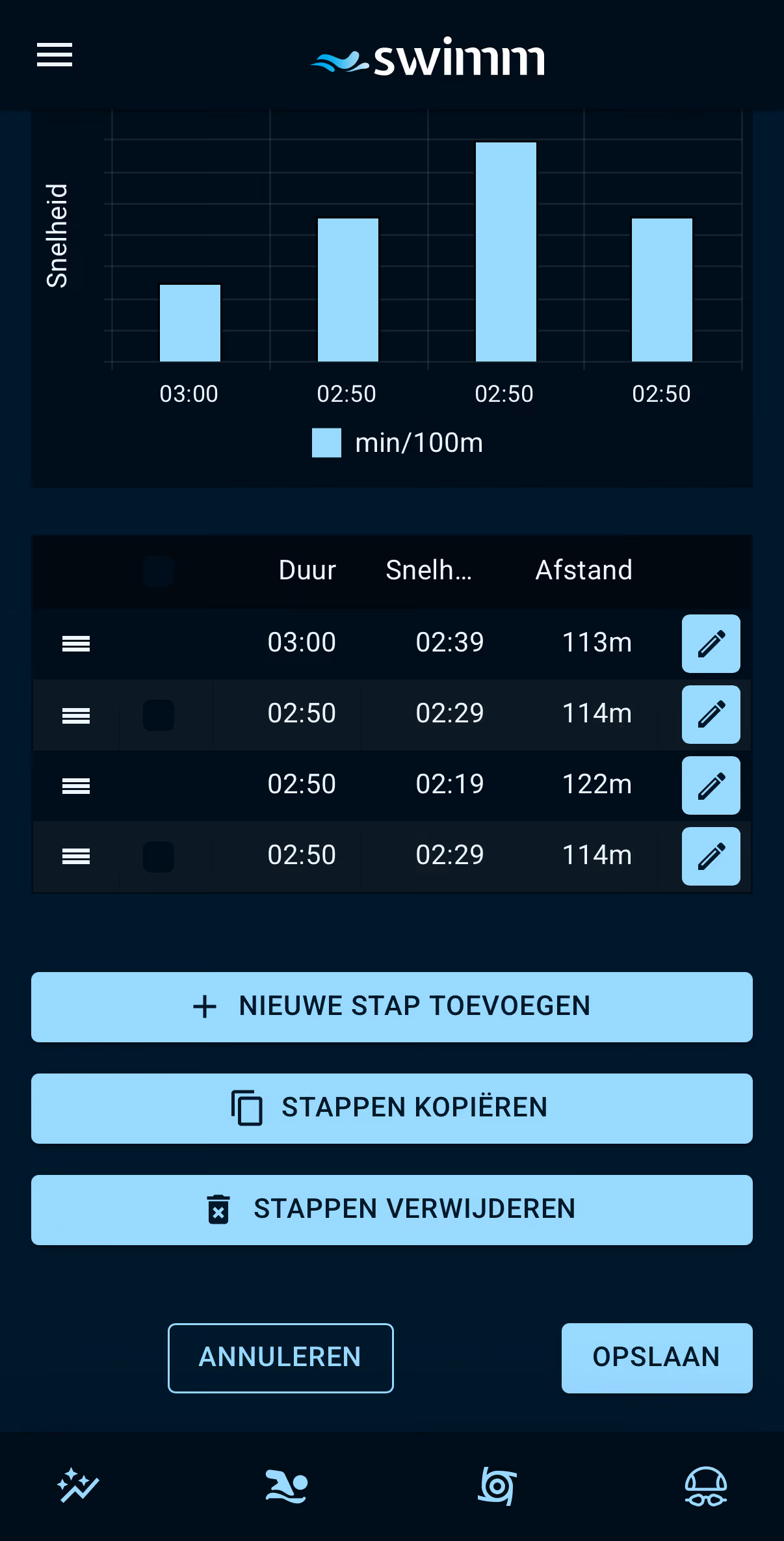Edit the step with 122m distance

711,785
